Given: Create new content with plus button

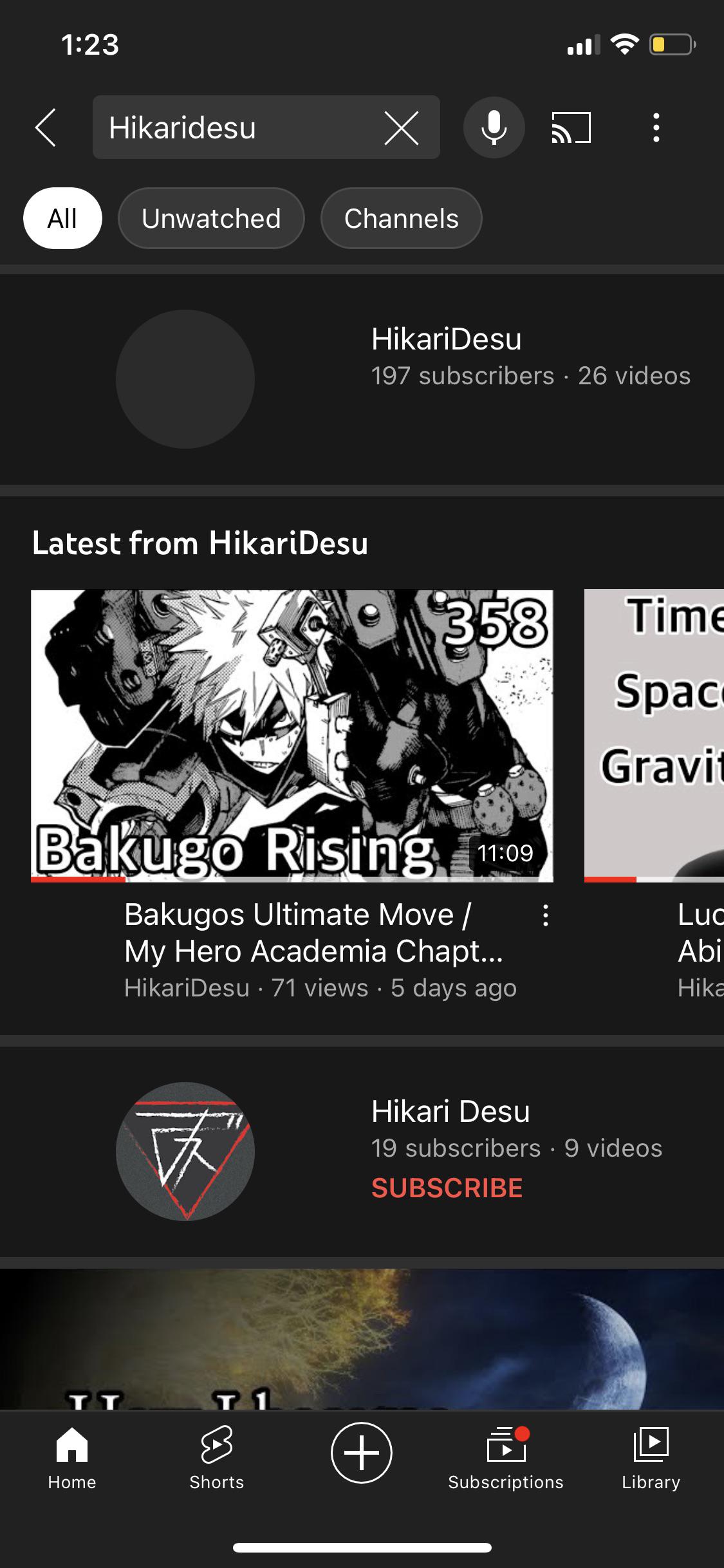Looking at the screenshot, I should [361, 1453].
